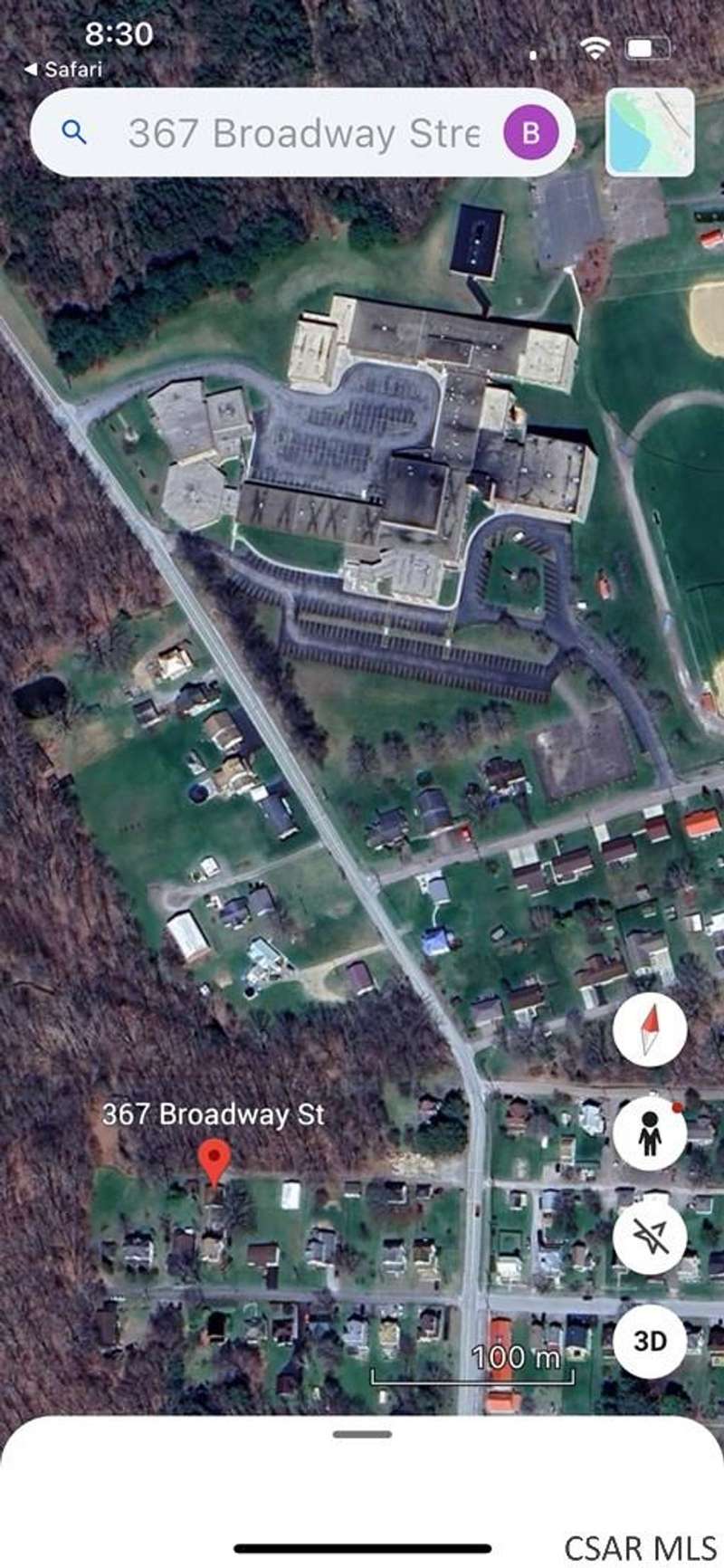Open the map layers thumbnail
This screenshot has height=1568, width=724.
(650, 132)
